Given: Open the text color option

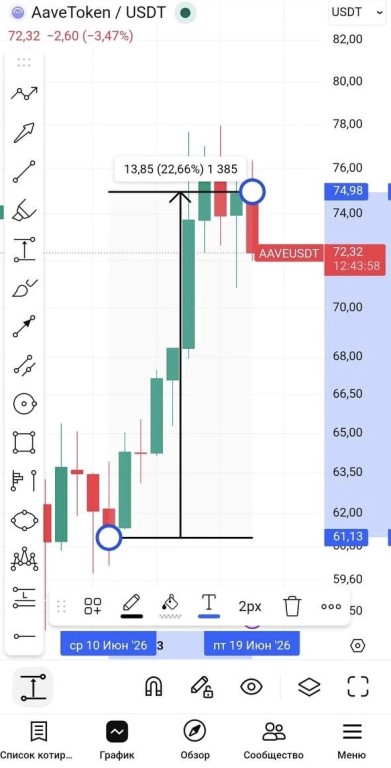Looking at the screenshot, I should click(209, 606).
